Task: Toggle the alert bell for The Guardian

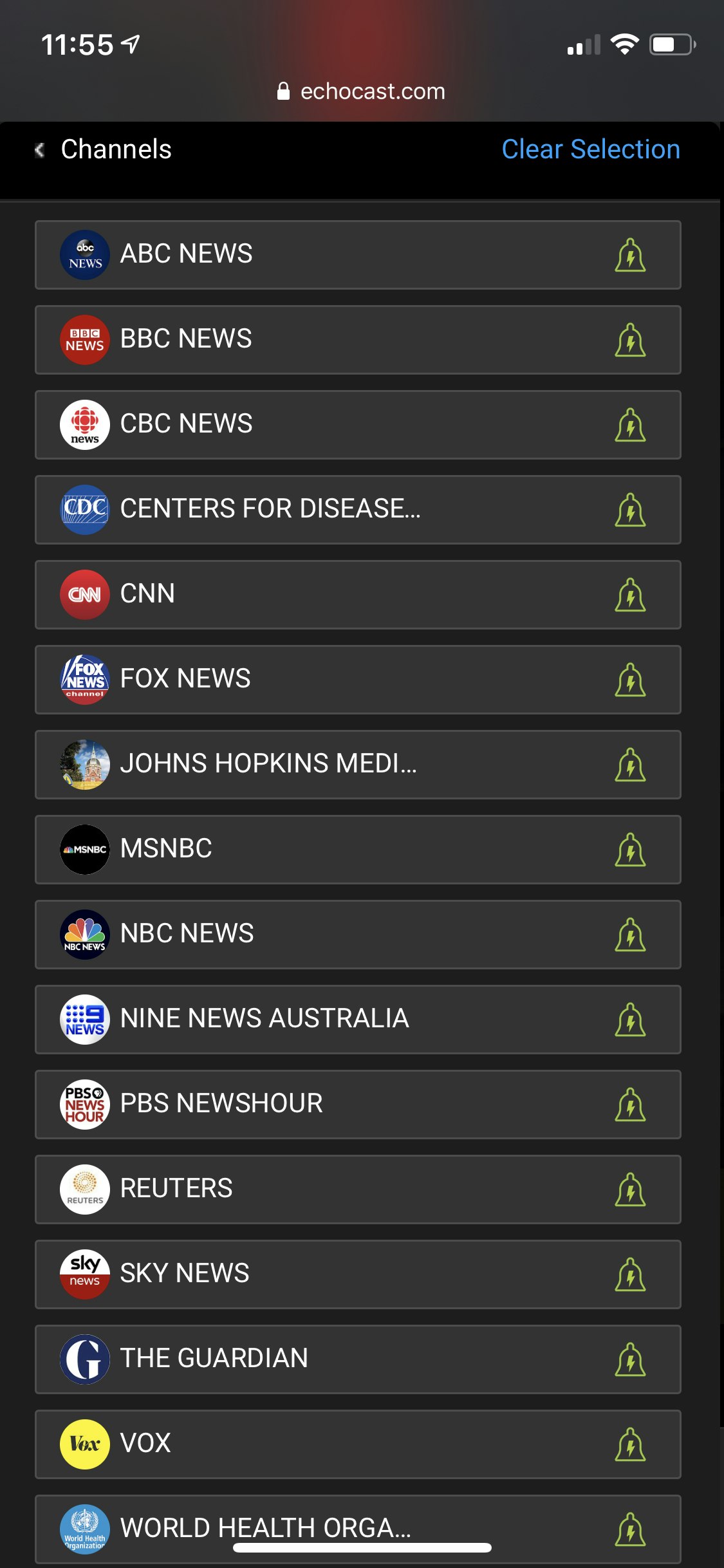Action: [630, 1359]
